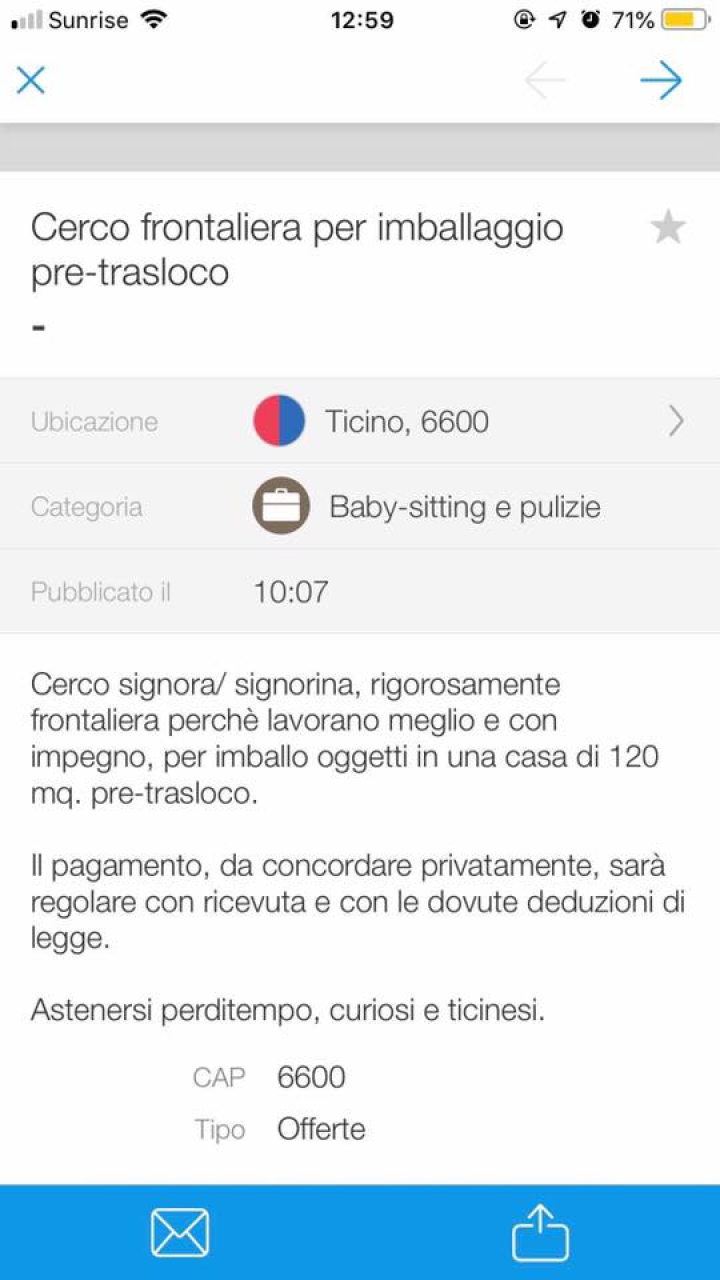Screen dimensions: 720x1280
Task: Close the listing with the X
Action: (31, 80)
